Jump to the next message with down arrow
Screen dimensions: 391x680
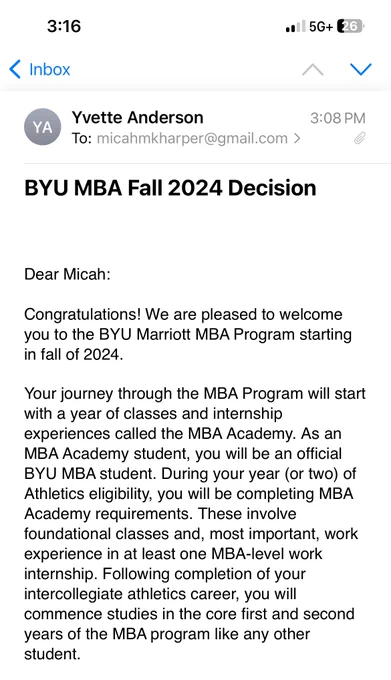[x=361, y=69]
